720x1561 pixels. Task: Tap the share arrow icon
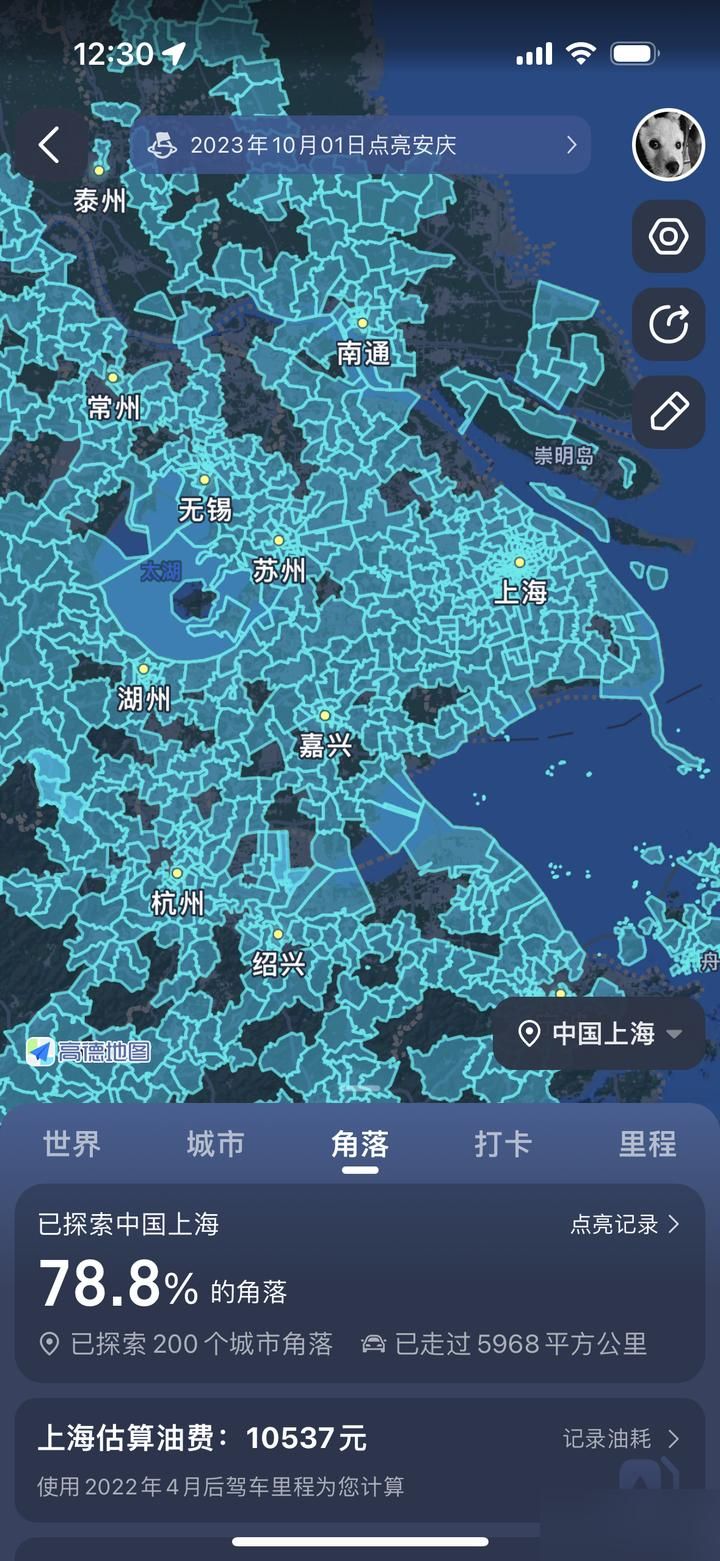click(x=668, y=324)
